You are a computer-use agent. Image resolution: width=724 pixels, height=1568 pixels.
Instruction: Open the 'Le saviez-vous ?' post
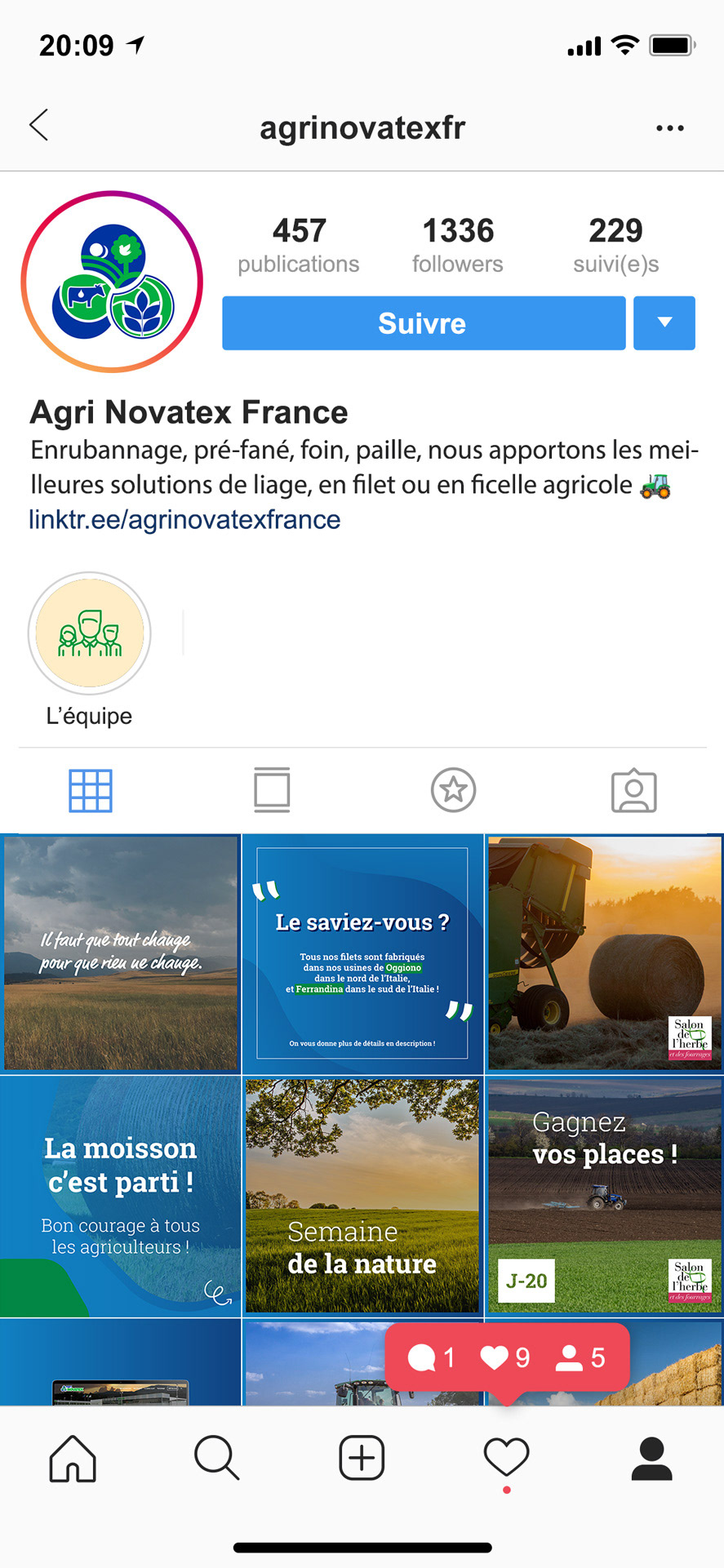(362, 953)
